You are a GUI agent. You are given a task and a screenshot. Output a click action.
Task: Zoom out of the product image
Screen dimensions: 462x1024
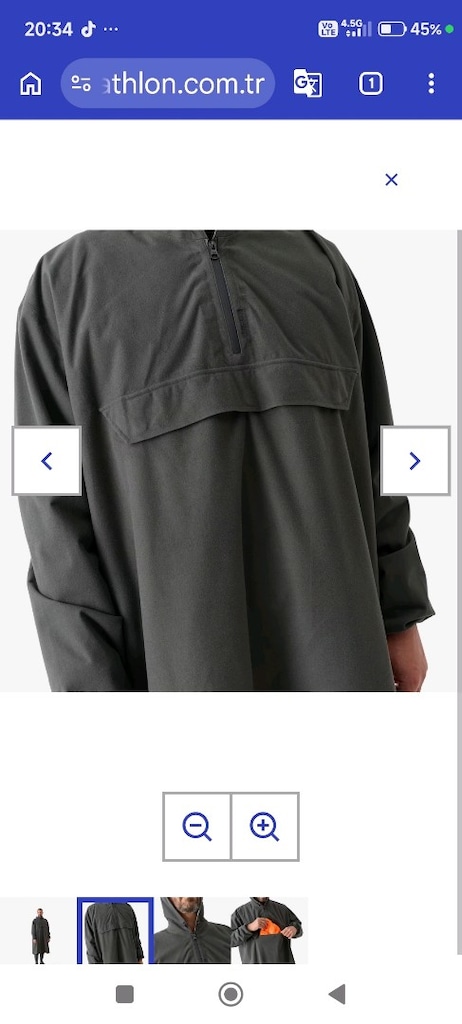click(x=197, y=826)
